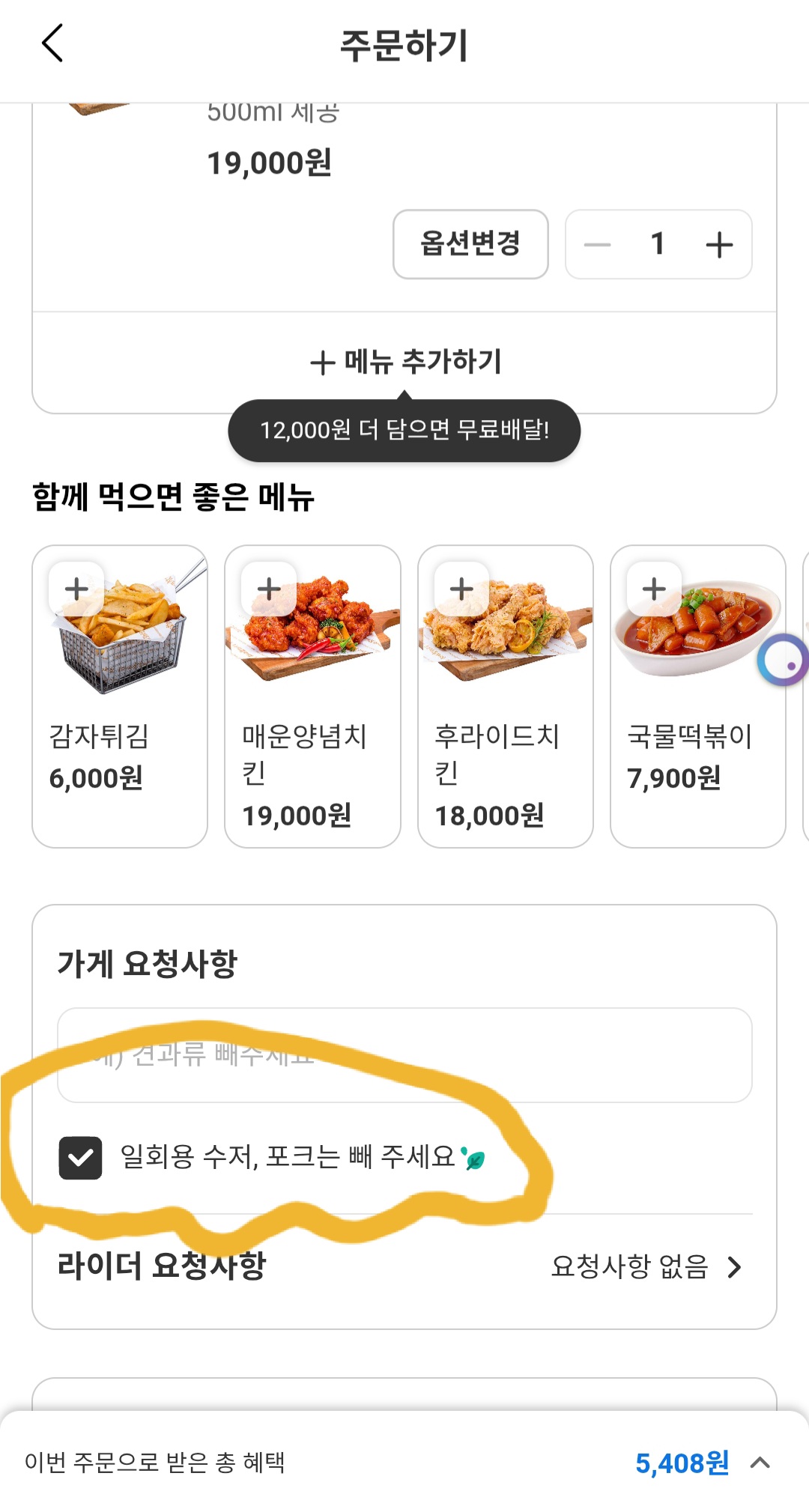Open the floating assistant circle icon
The width and height of the screenshot is (809, 1512).
click(x=784, y=661)
